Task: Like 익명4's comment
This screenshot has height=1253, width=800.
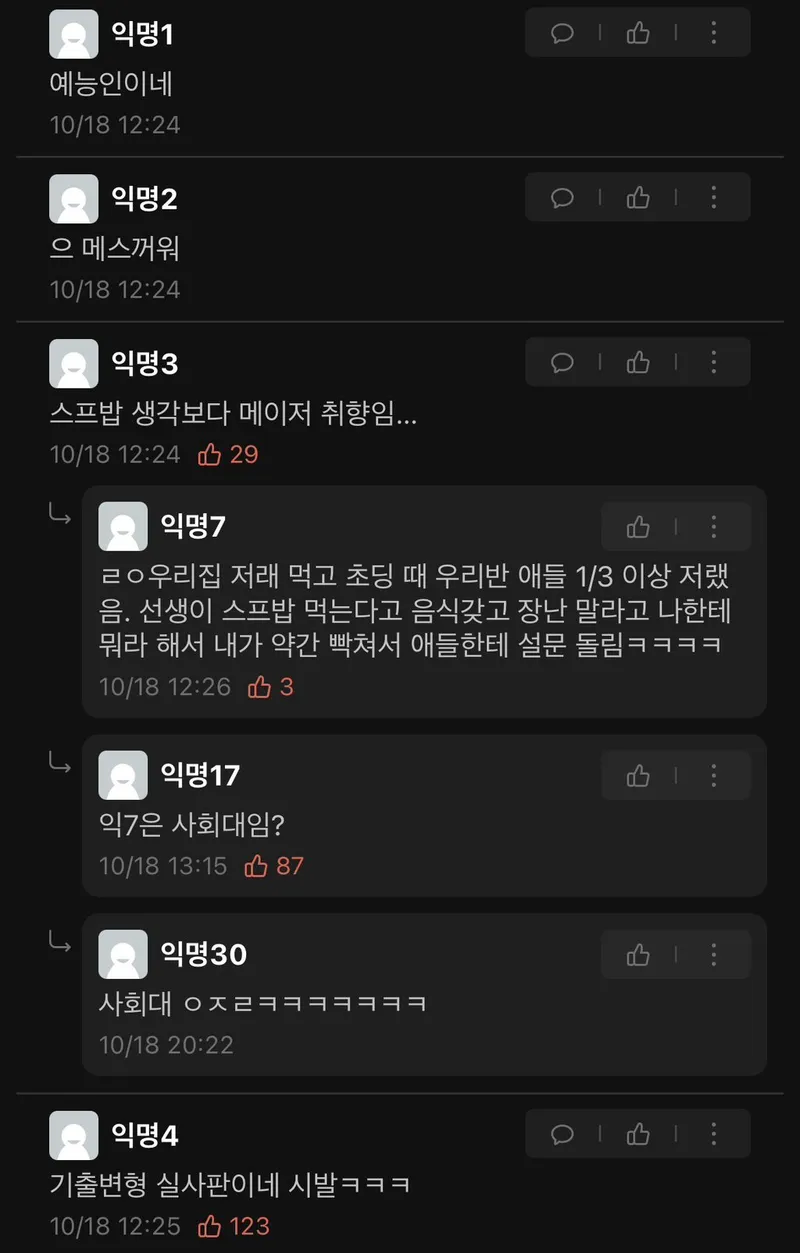Action: pos(638,1134)
